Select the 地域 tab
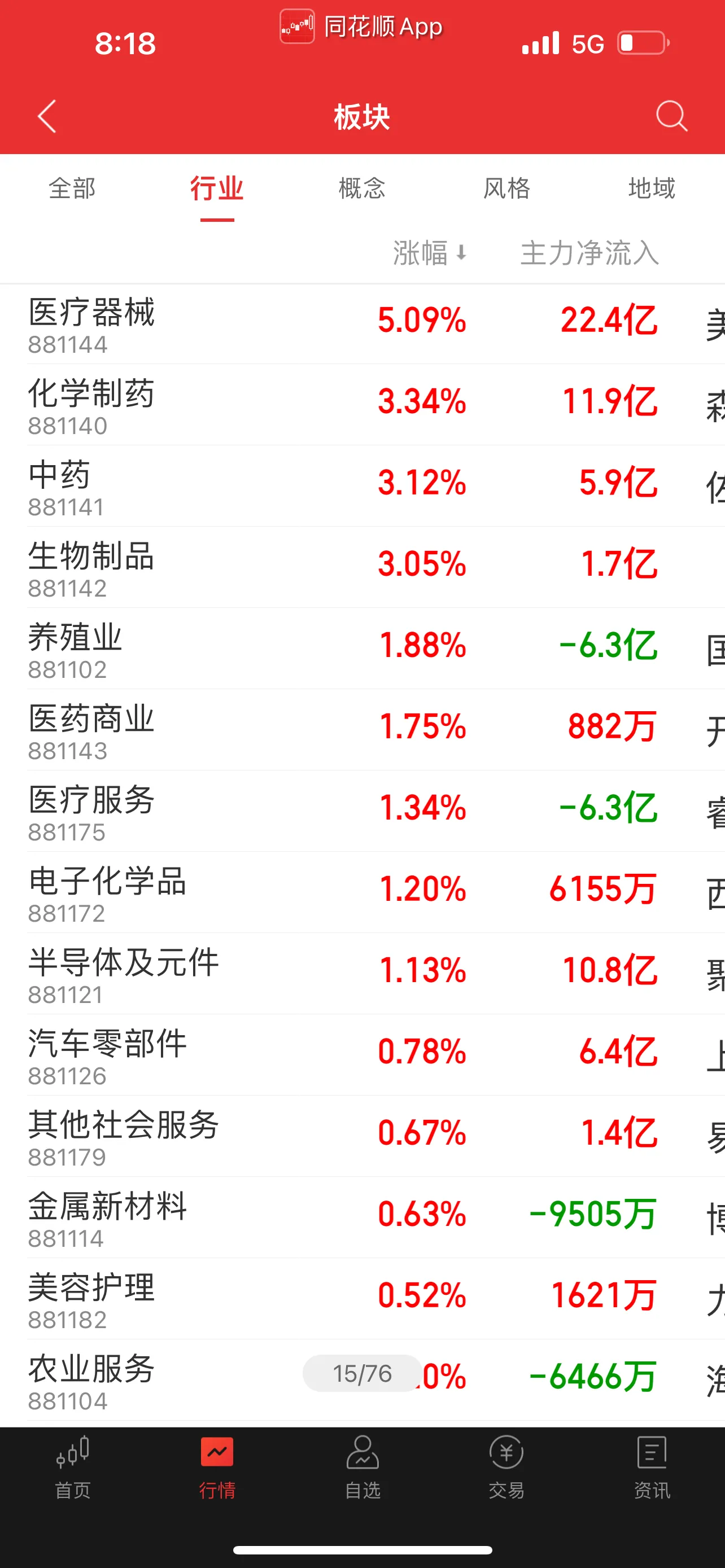 (x=652, y=188)
